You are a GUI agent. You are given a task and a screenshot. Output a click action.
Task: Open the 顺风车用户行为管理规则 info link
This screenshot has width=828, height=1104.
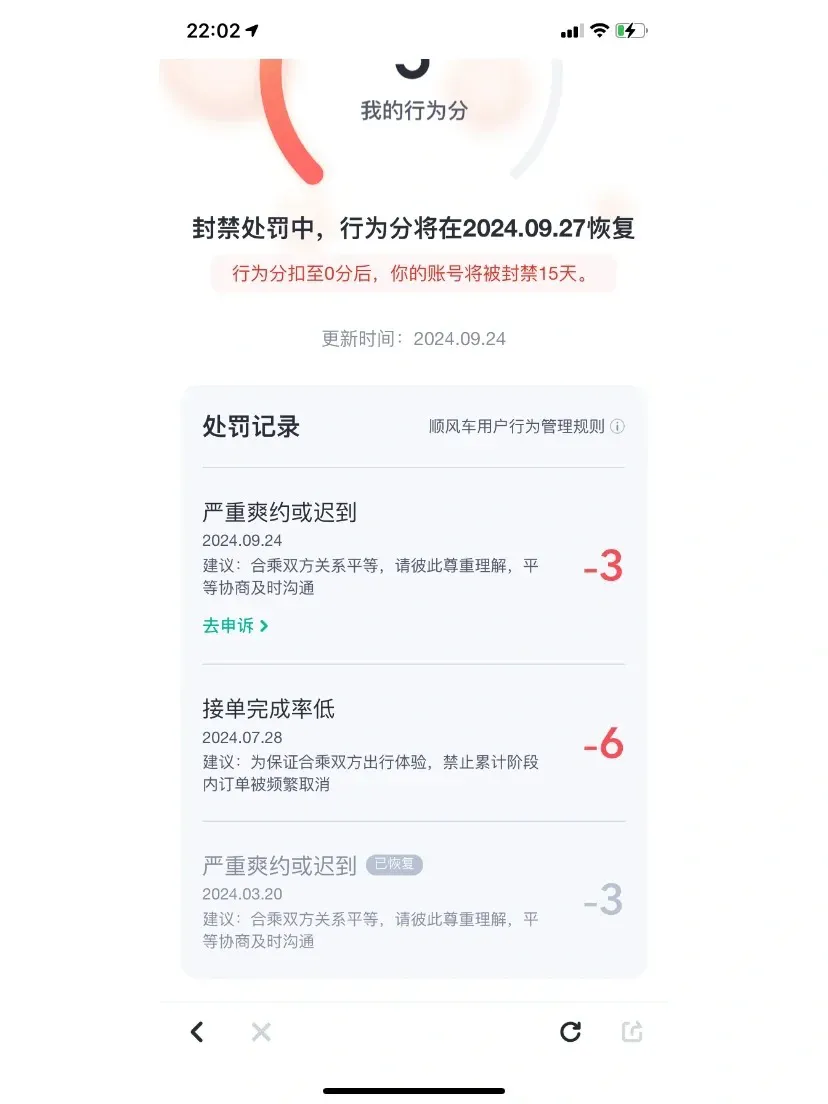pyautogui.click(x=526, y=427)
